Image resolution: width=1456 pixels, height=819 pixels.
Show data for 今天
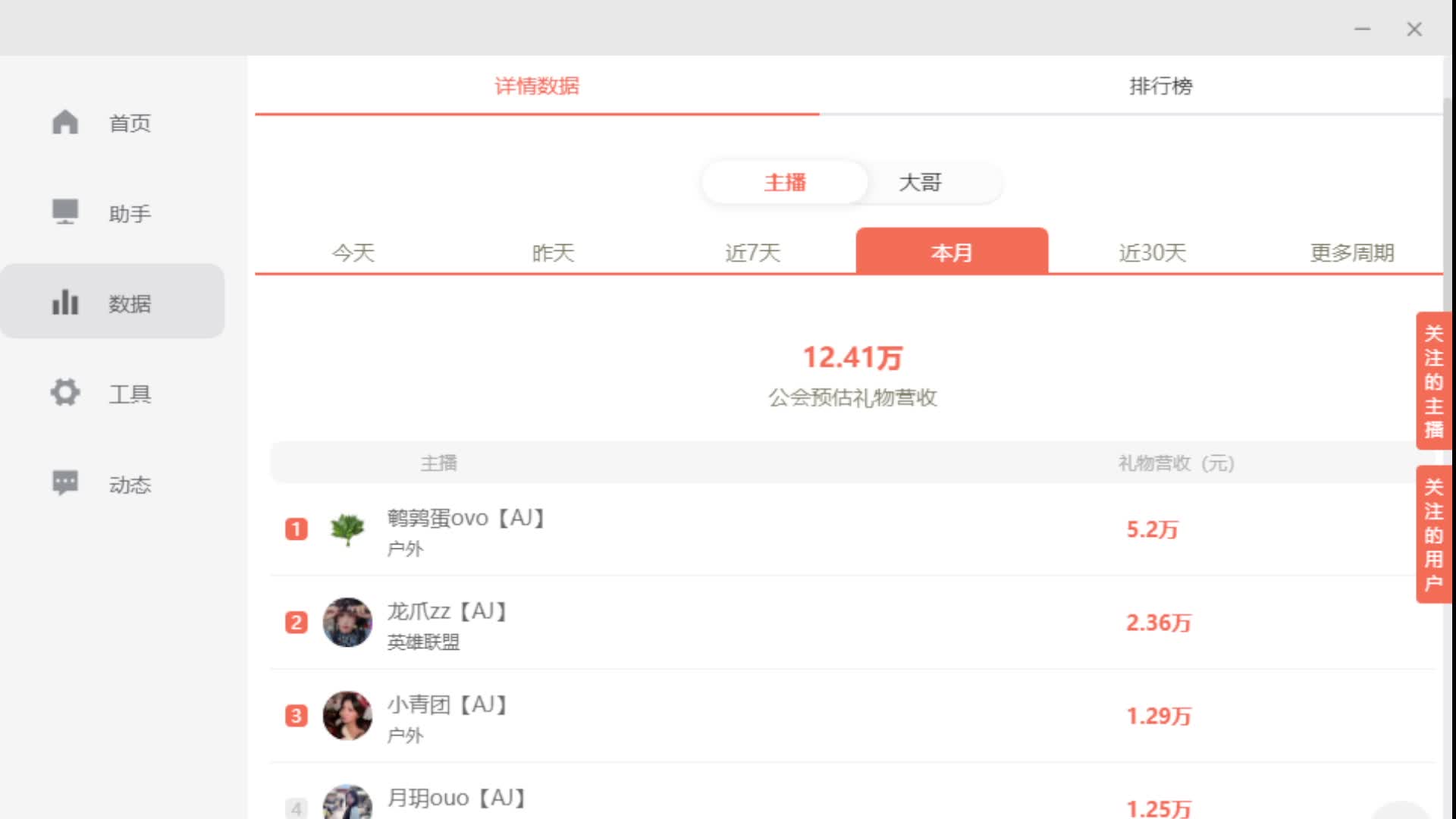353,253
